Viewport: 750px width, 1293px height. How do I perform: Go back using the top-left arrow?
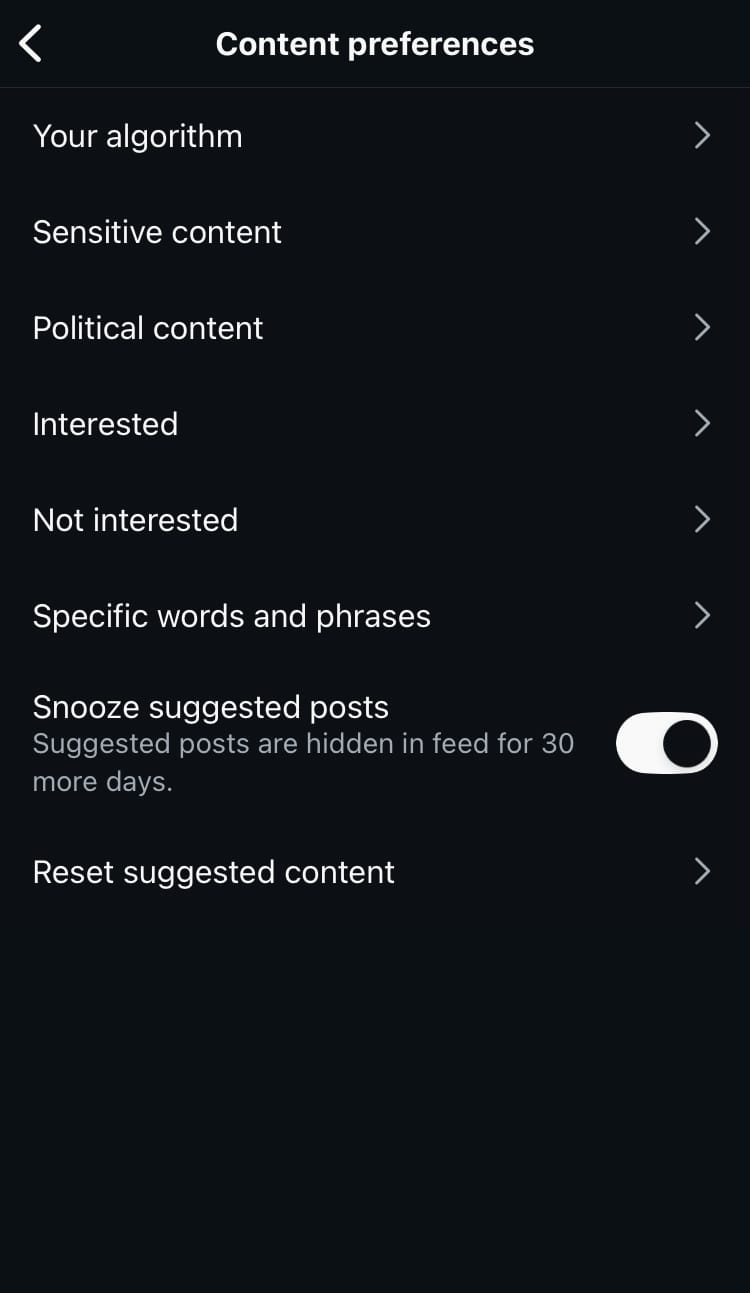[x=31, y=44]
